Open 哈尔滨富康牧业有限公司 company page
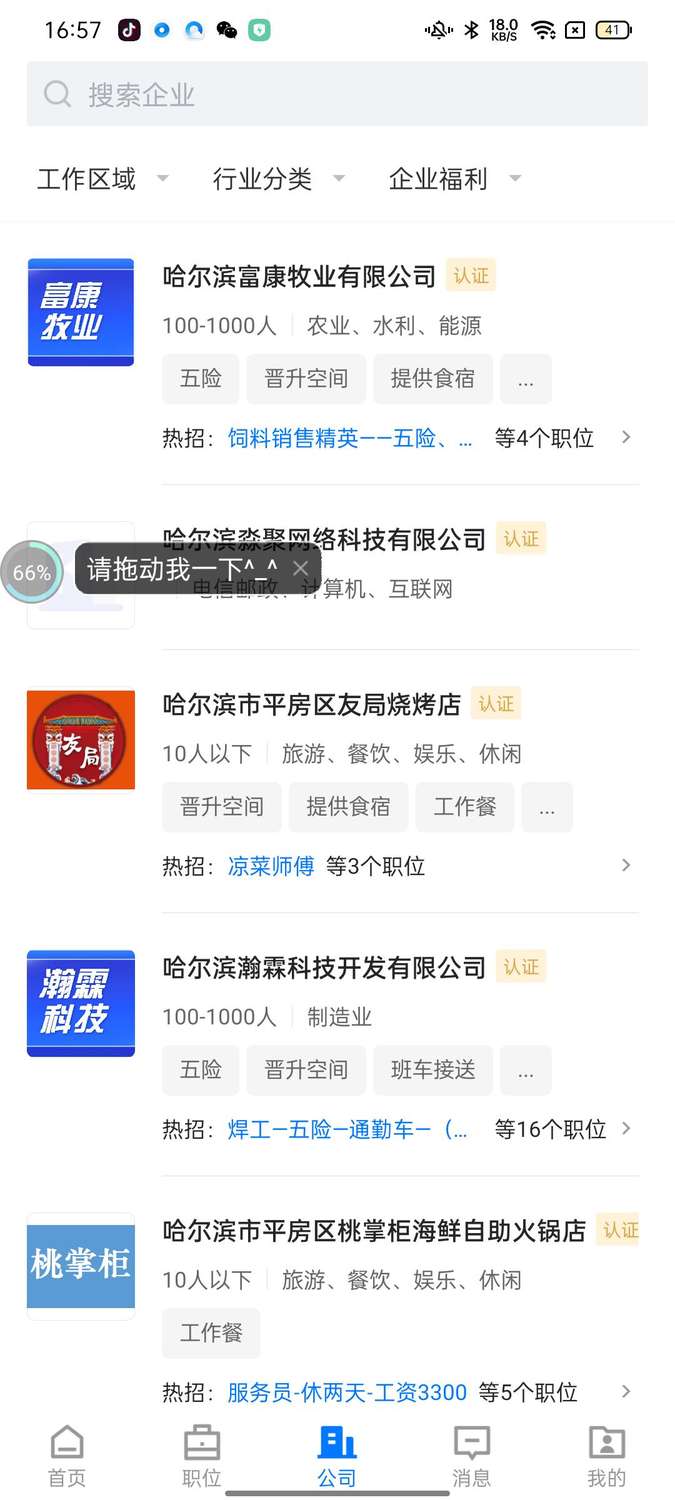This screenshot has width=675, height=1500. [x=300, y=276]
